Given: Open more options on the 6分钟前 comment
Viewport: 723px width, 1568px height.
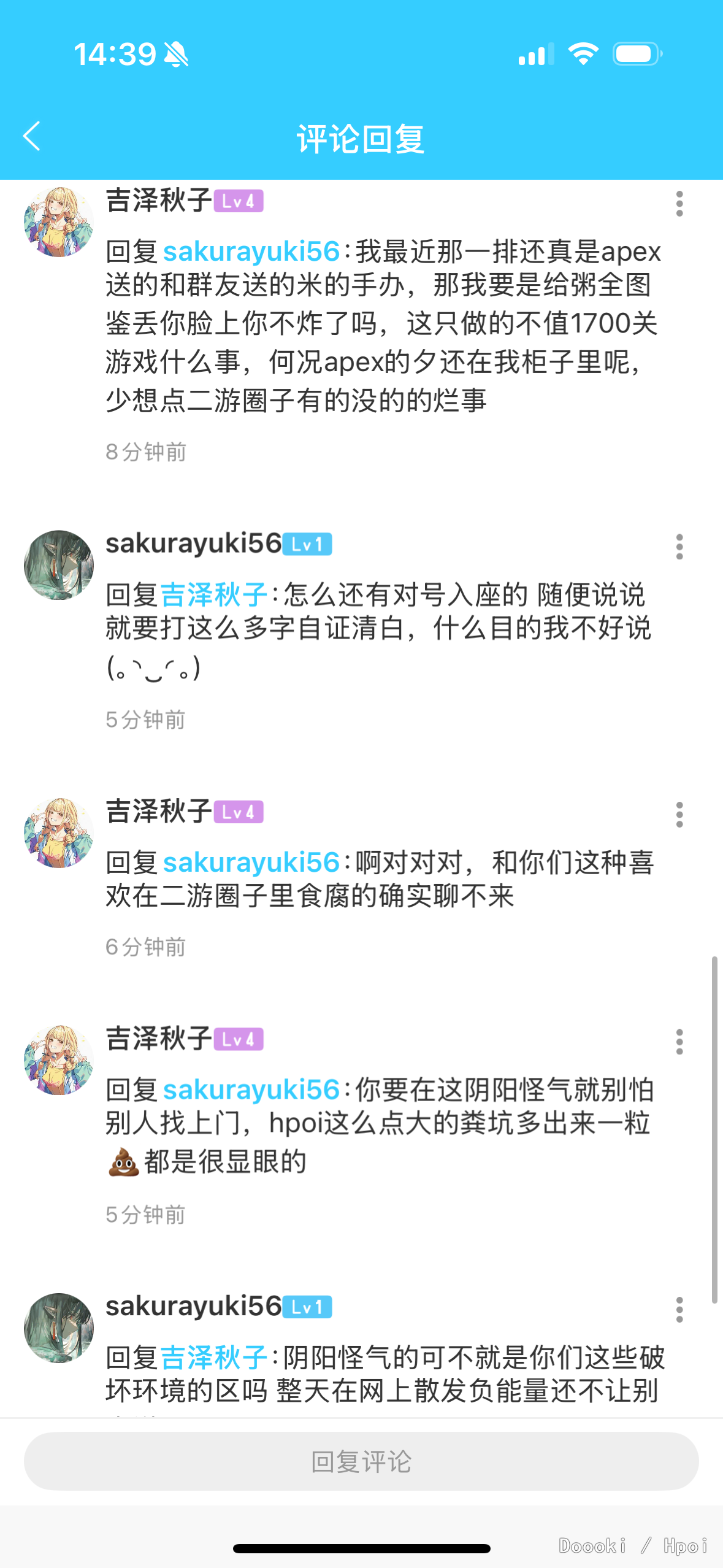Looking at the screenshot, I should (679, 815).
